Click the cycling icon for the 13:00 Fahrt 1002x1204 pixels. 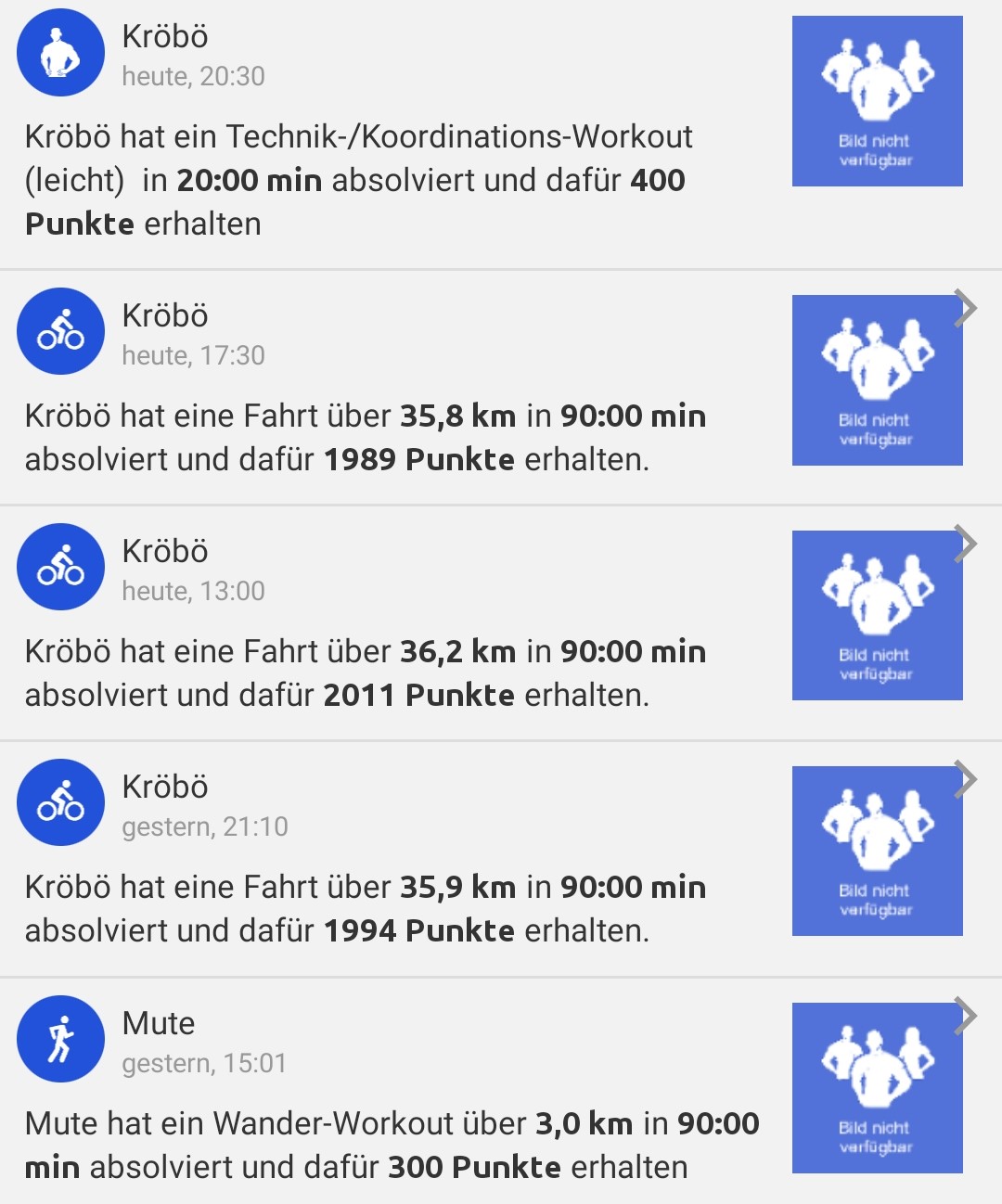[x=60, y=567]
